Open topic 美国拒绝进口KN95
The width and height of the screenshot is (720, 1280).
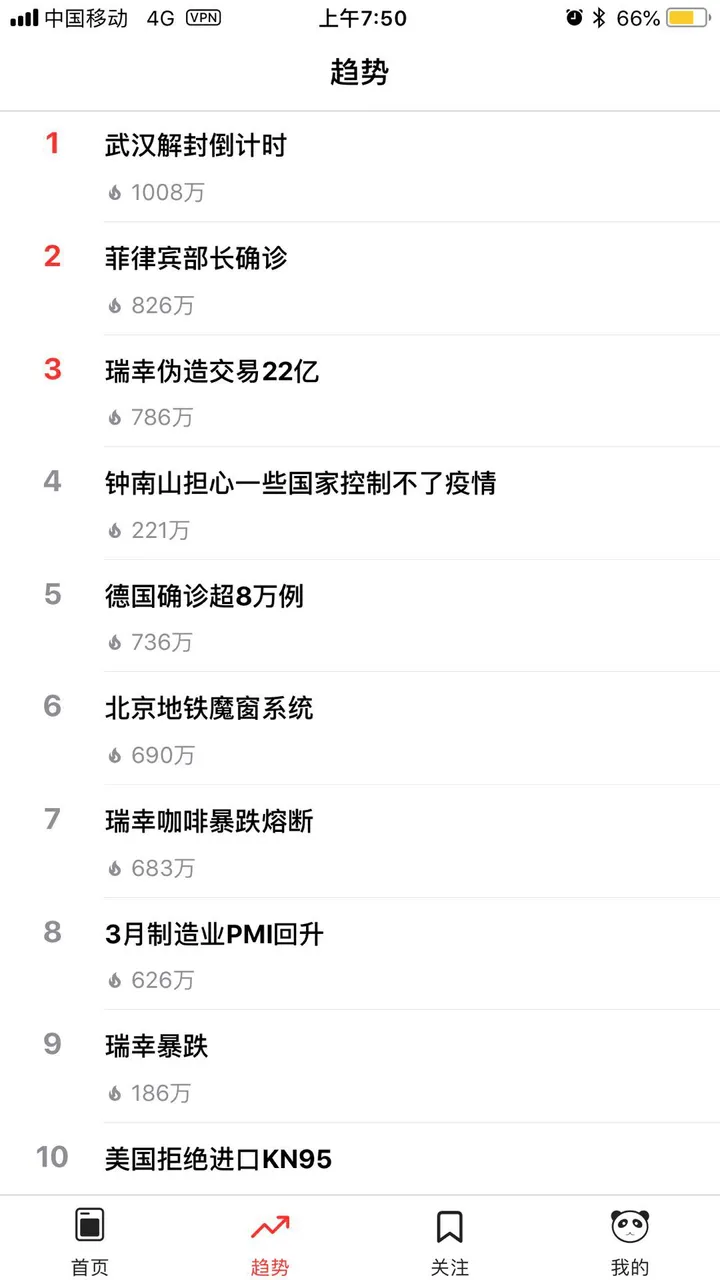360,1159
